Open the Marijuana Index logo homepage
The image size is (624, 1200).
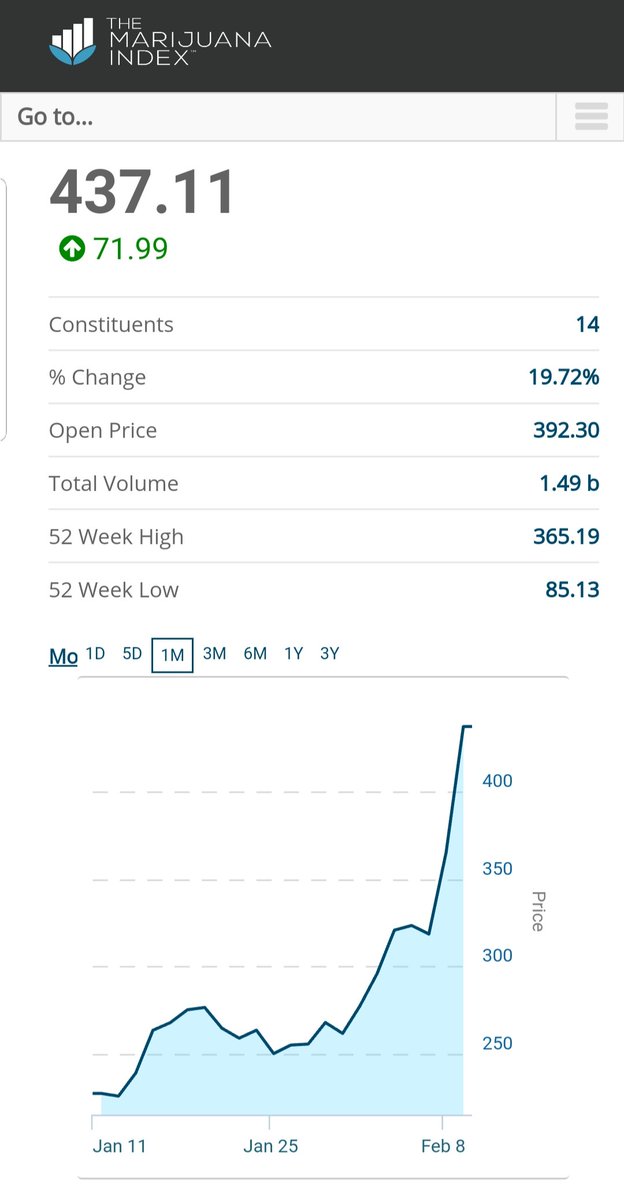[x=159, y=43]
